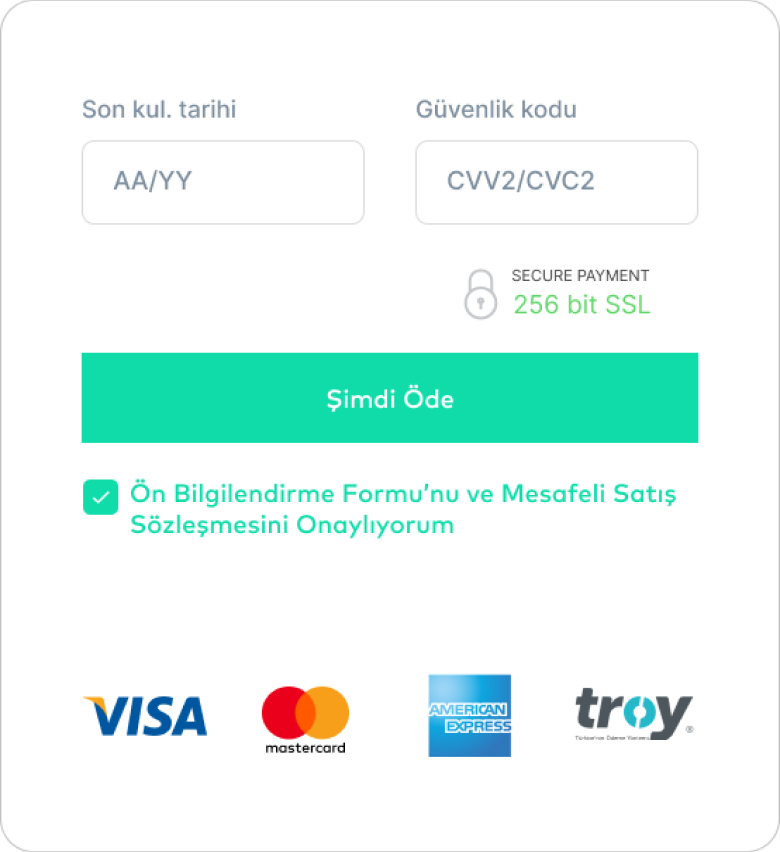Tap the Şimdi Öde button
The image size is (780, 852).
(x=389, y=398)
